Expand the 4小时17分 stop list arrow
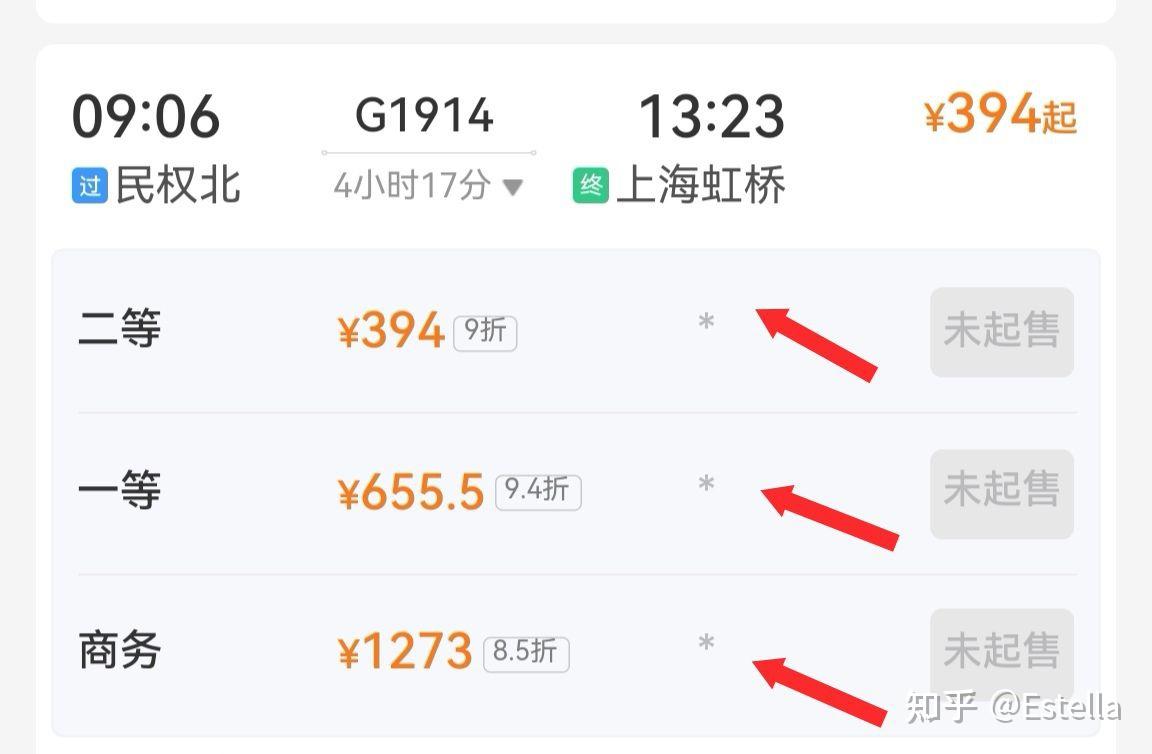 (x=512, y=187)
